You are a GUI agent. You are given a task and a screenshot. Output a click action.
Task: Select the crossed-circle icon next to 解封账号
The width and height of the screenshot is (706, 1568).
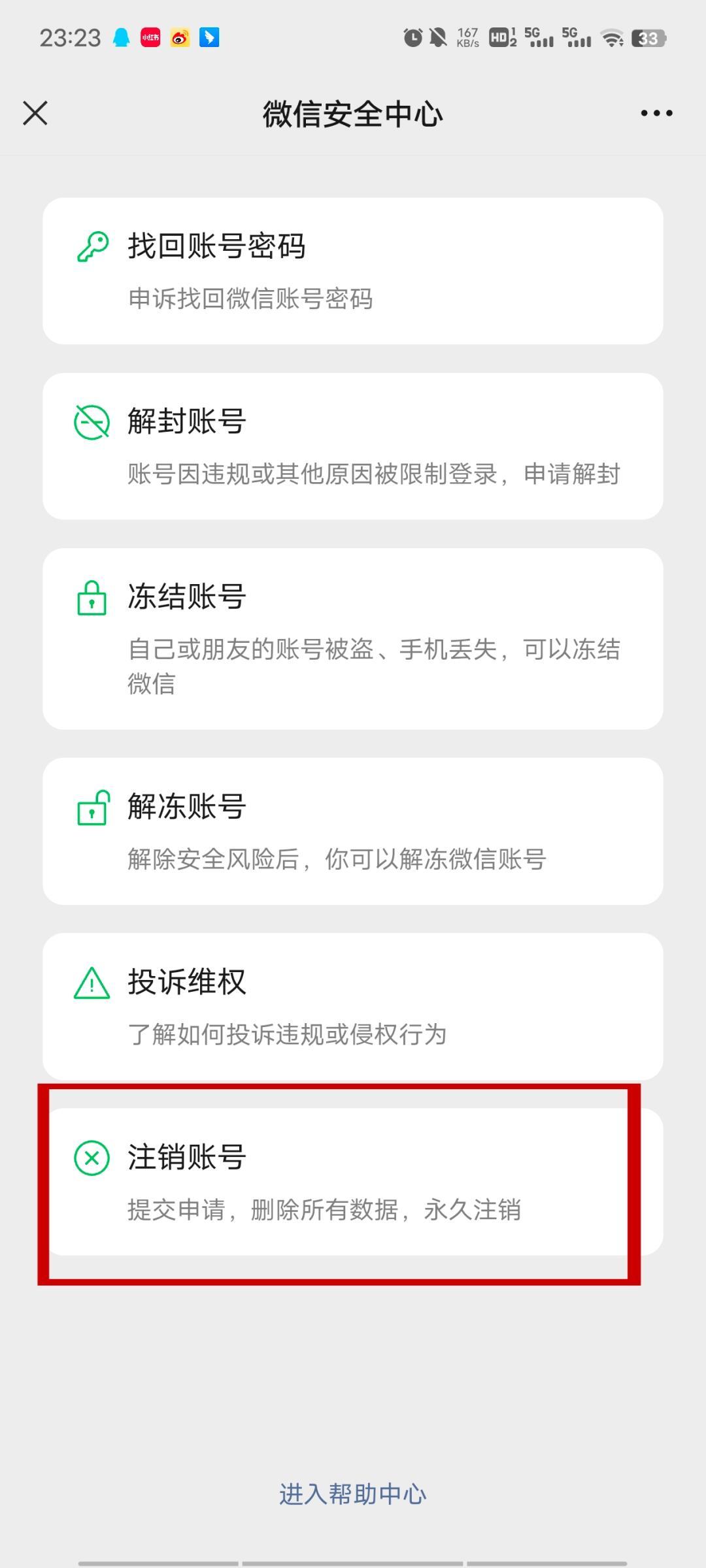point(92,423)
